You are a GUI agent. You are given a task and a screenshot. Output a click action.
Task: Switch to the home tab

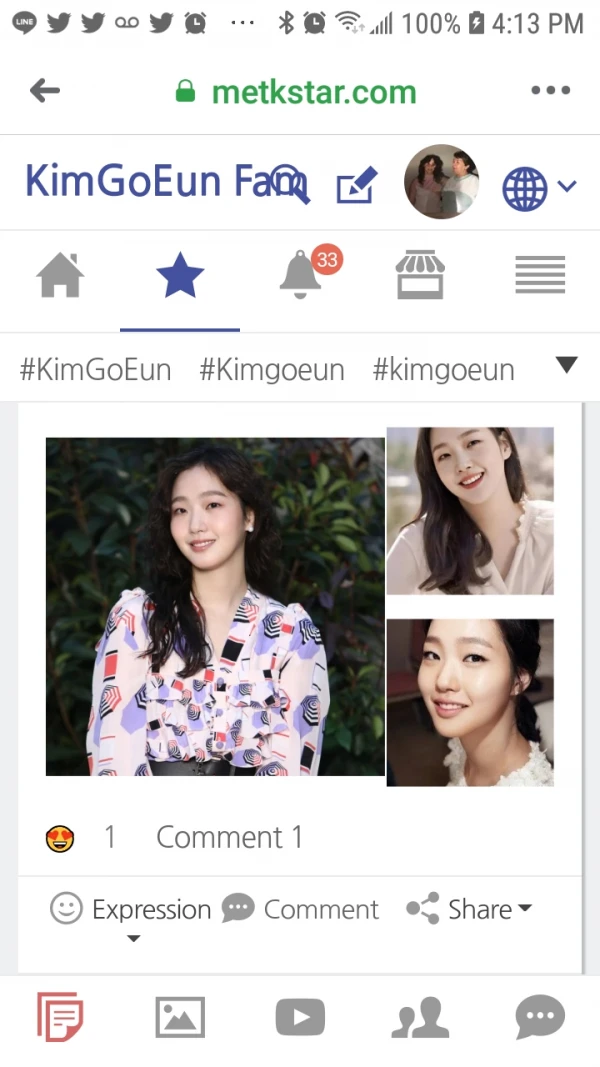[61, 275]
